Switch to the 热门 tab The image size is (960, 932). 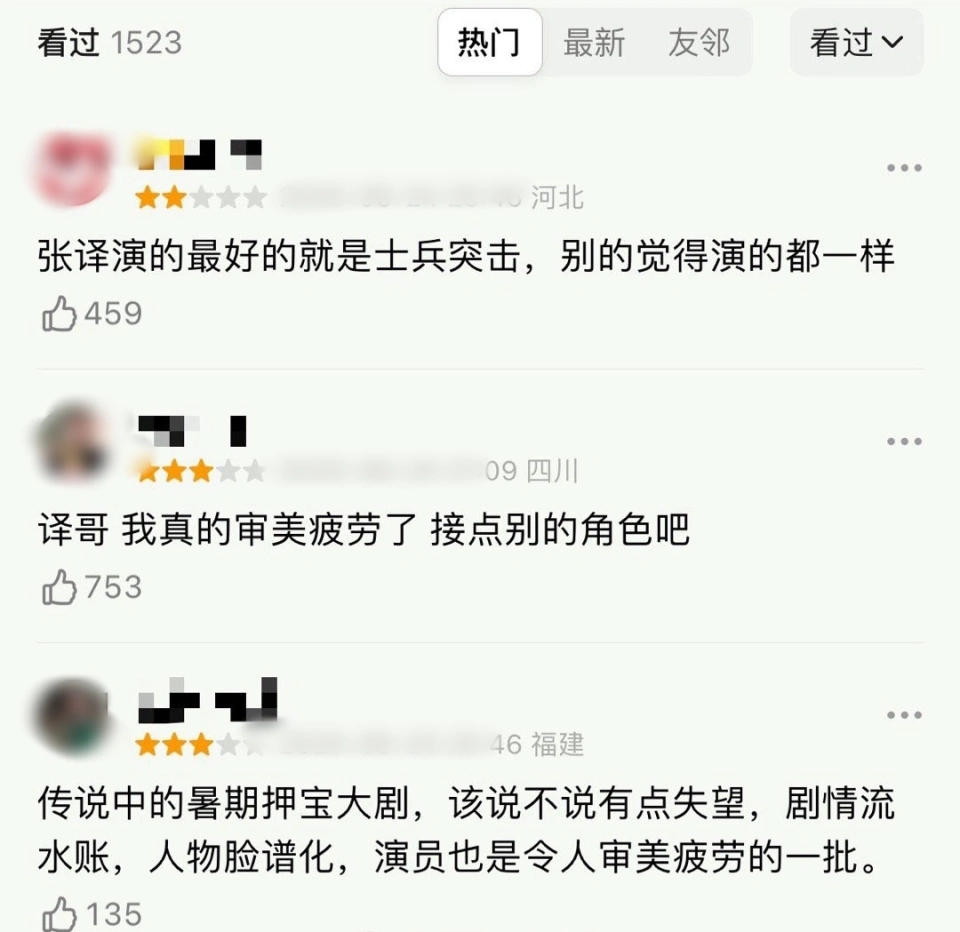[x=489, y=43]
